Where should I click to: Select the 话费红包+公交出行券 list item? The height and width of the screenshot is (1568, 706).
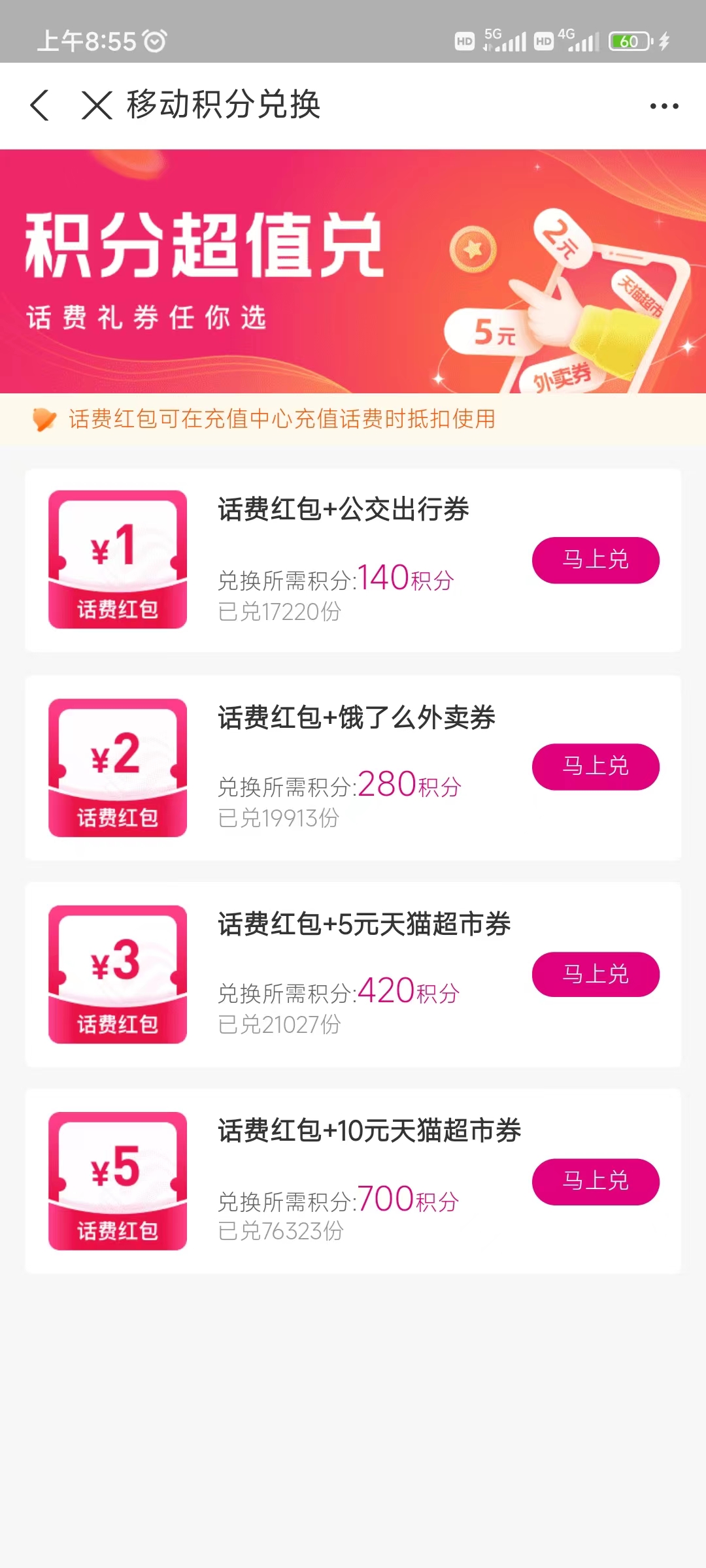pyautogui.click(x=353, y=559)
